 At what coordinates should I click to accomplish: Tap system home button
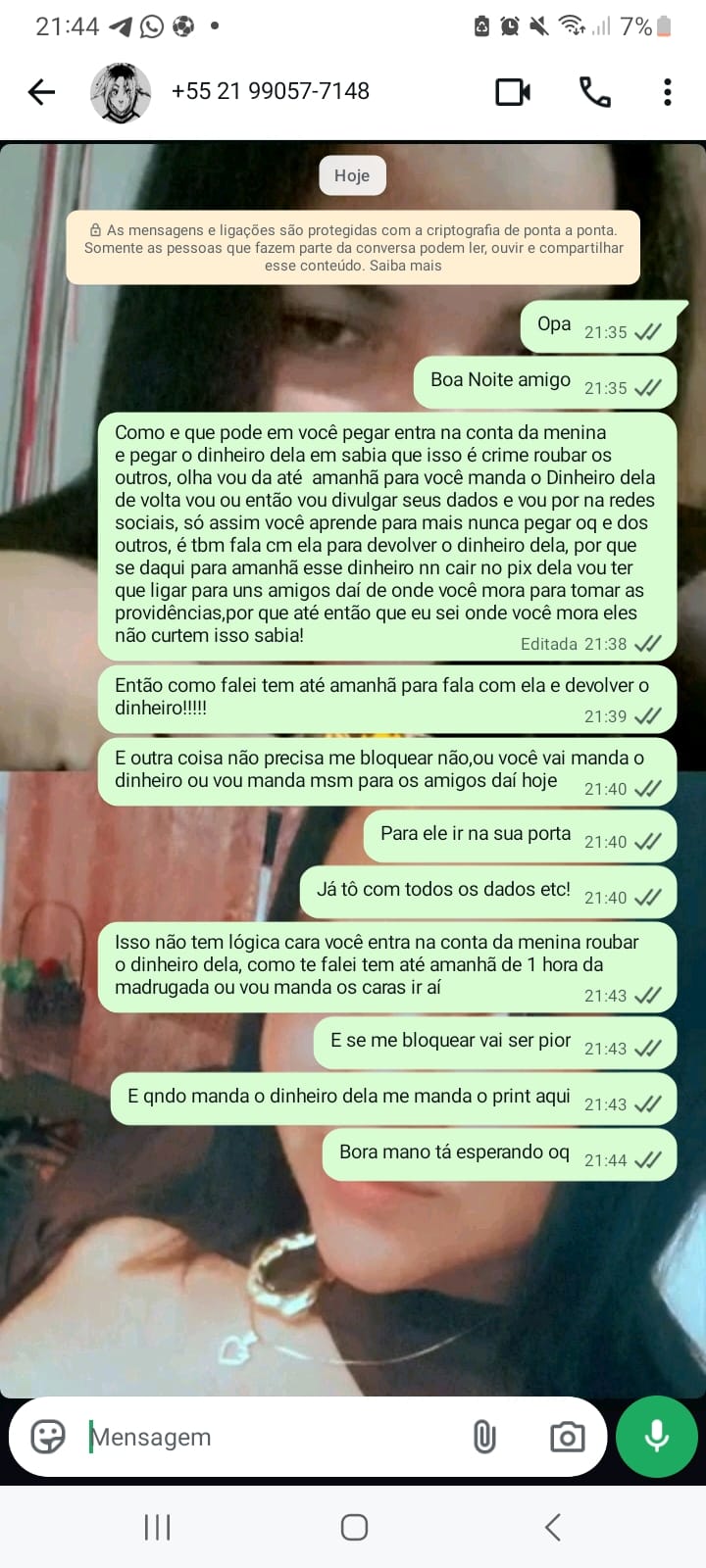coord(354,1527)
